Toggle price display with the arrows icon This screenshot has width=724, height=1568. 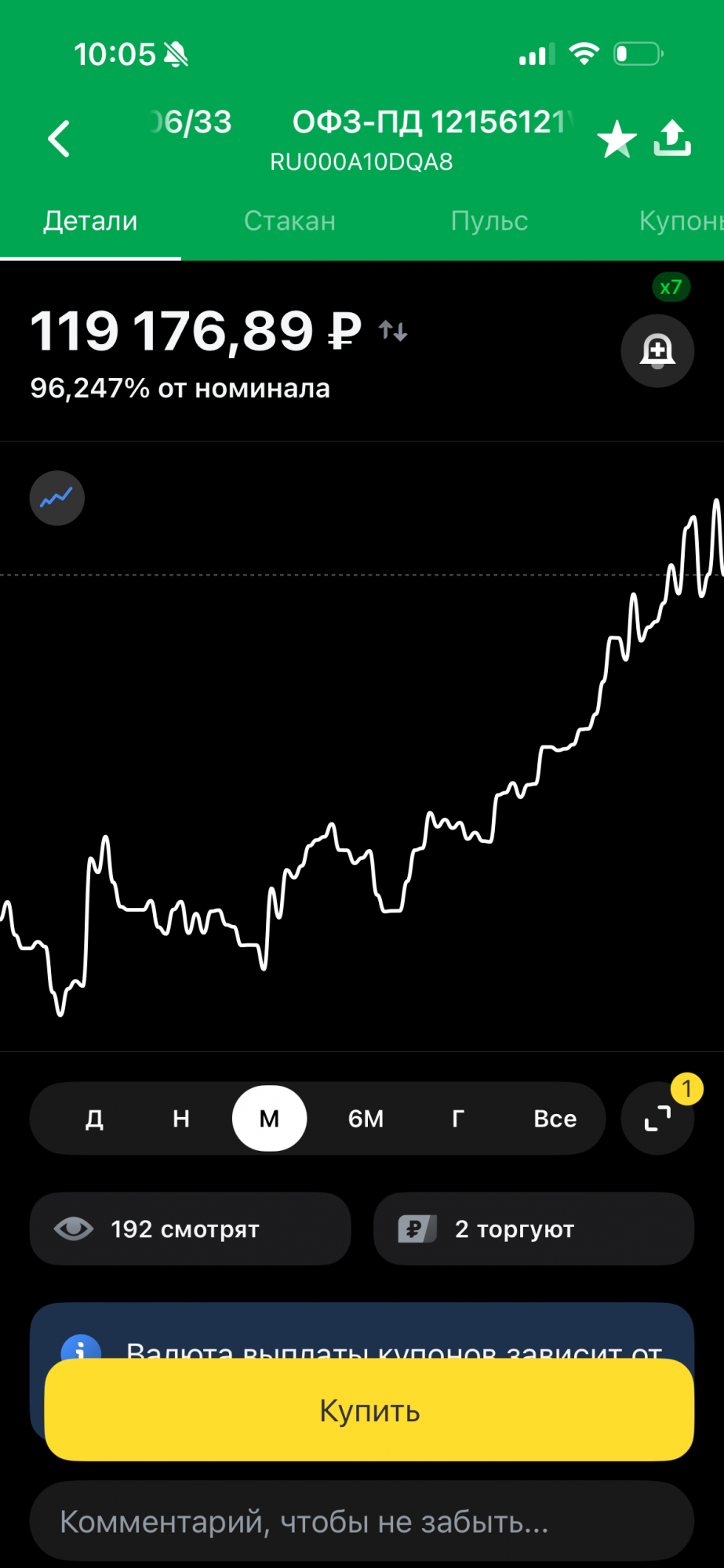(393, 331)
